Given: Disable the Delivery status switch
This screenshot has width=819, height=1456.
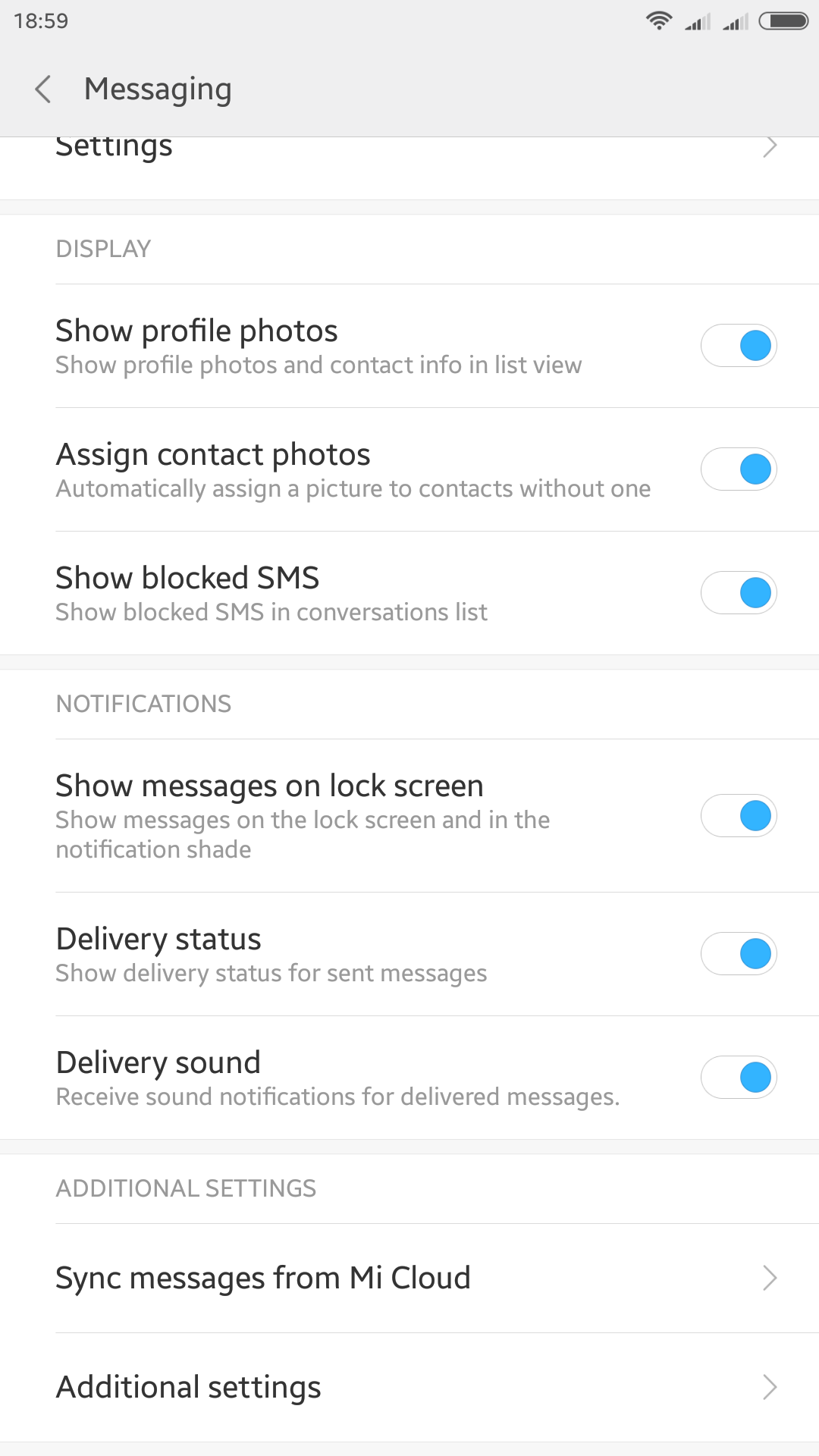Looking at the screenshot, I should pos(739,954).
